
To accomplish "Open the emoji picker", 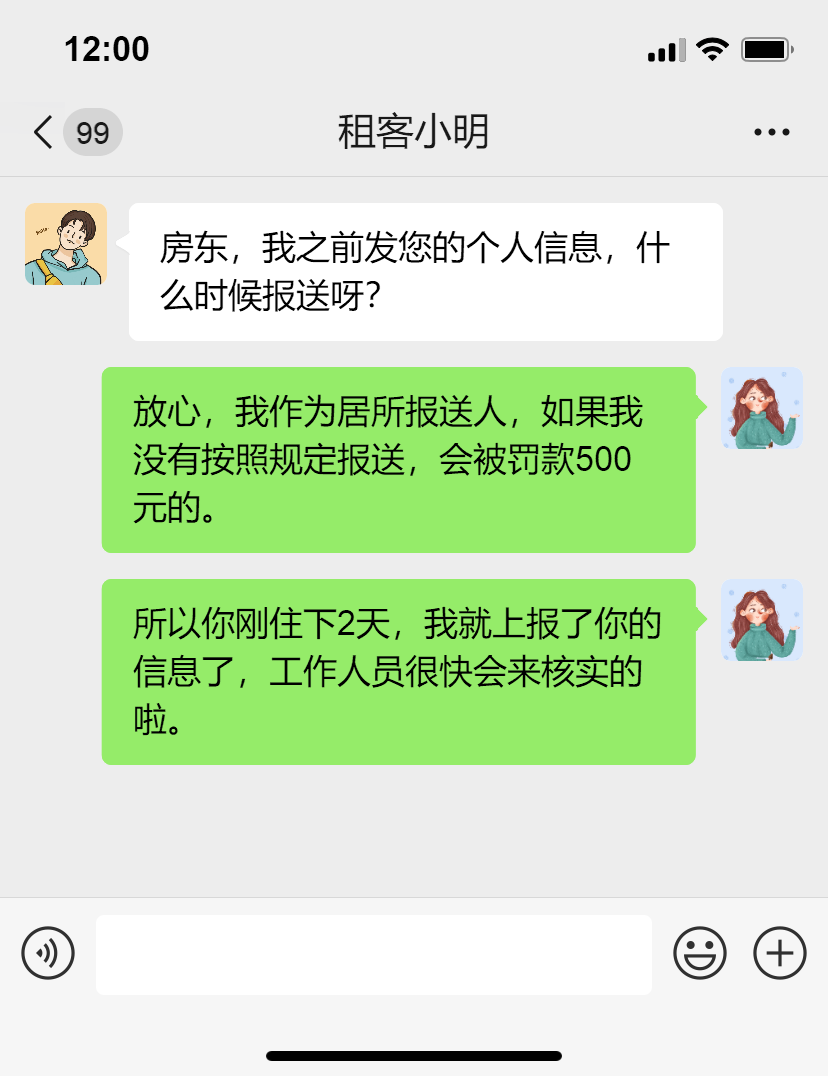I will click(700, 952).
